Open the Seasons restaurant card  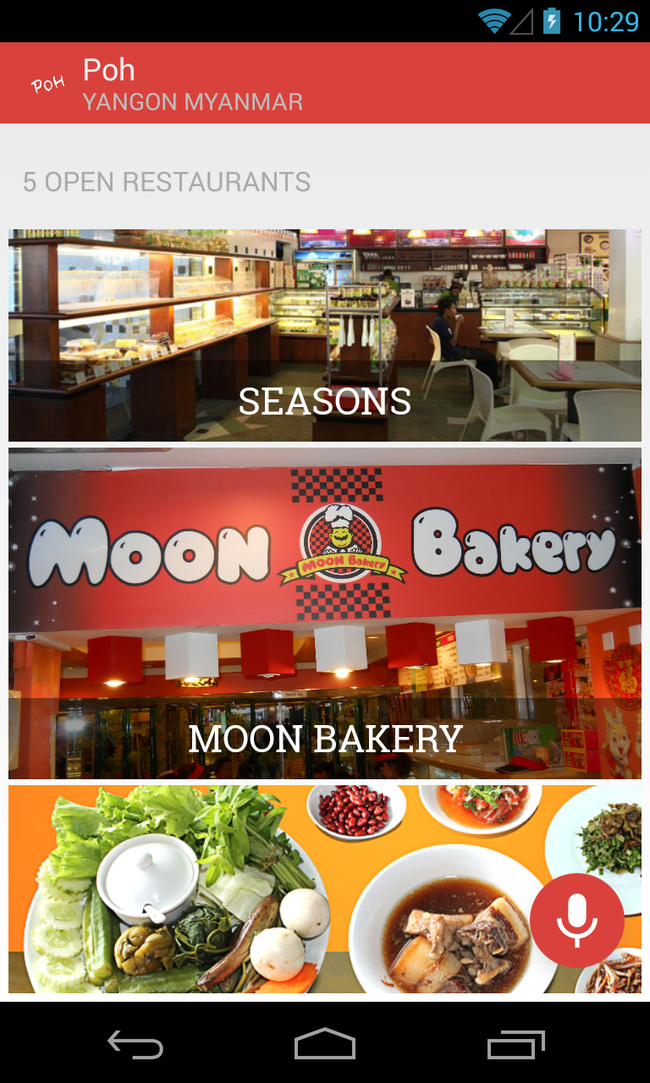tap(324, 335)
